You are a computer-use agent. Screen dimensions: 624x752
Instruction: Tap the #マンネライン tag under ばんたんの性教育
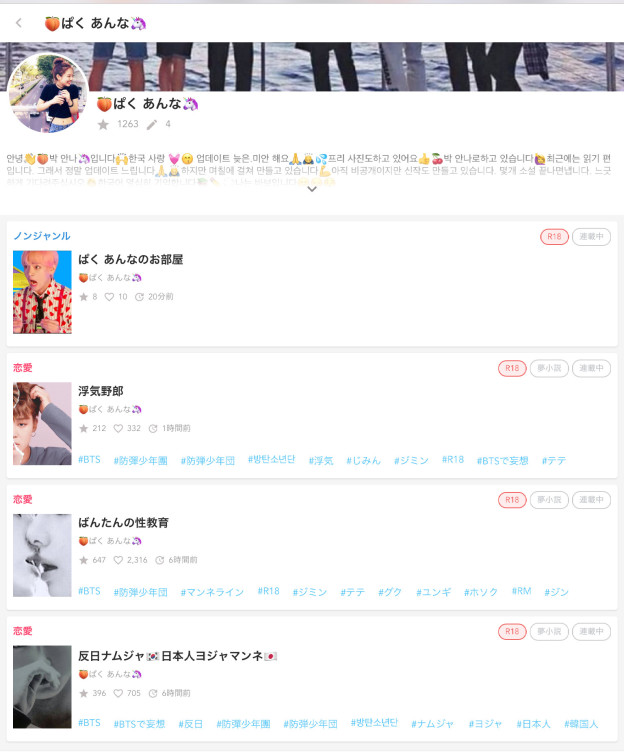coord(212,592)
